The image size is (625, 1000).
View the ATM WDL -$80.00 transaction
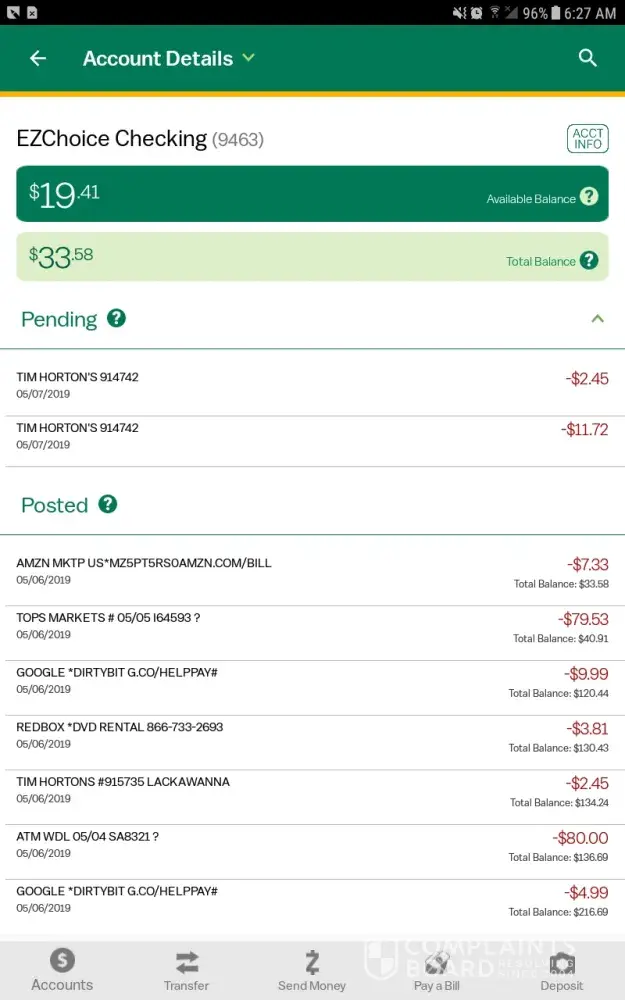pyautogui.click(x=312, y=844)
